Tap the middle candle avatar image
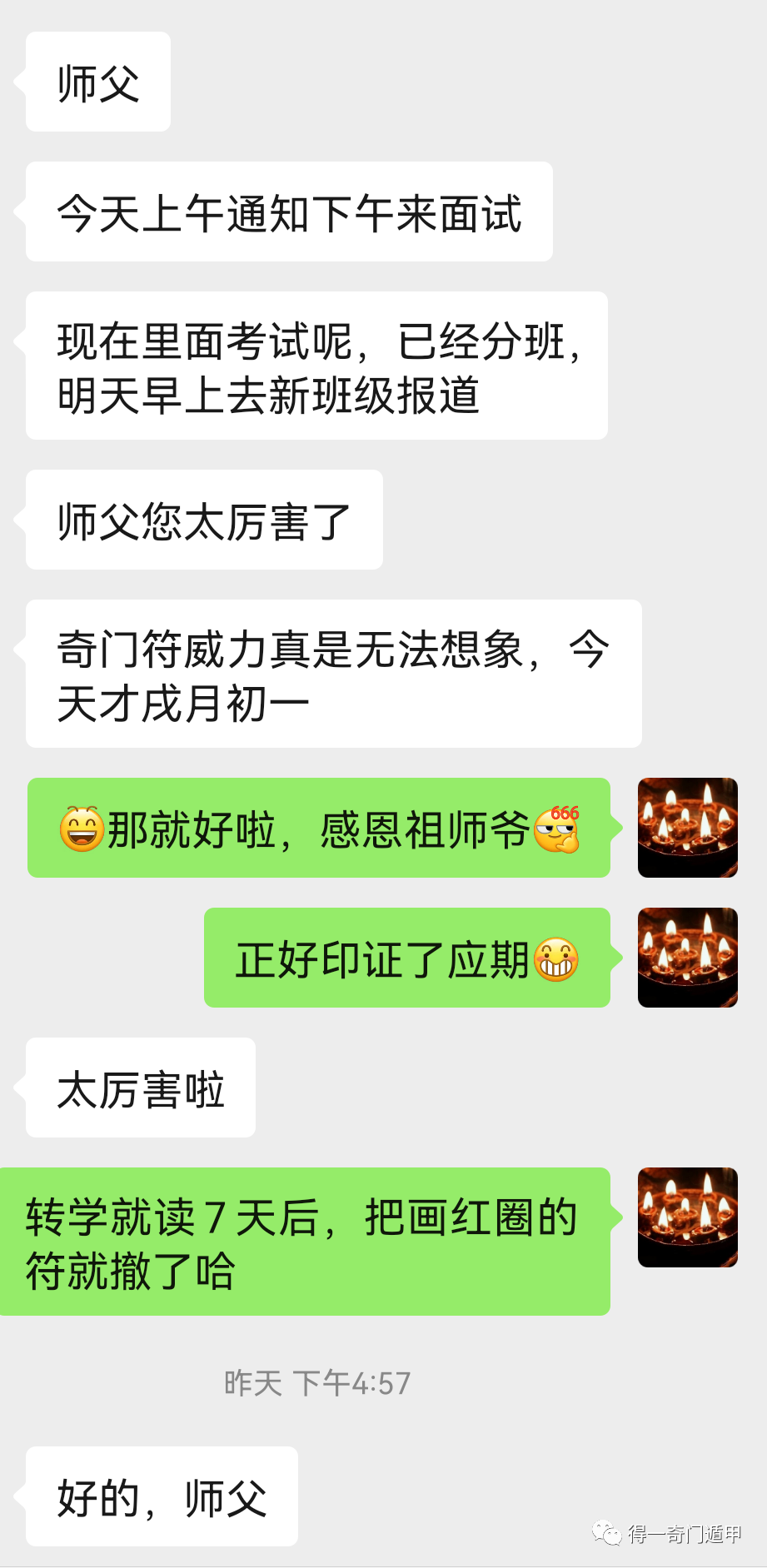The width and height of the screenshot is (767, 1568). [688, 958]
